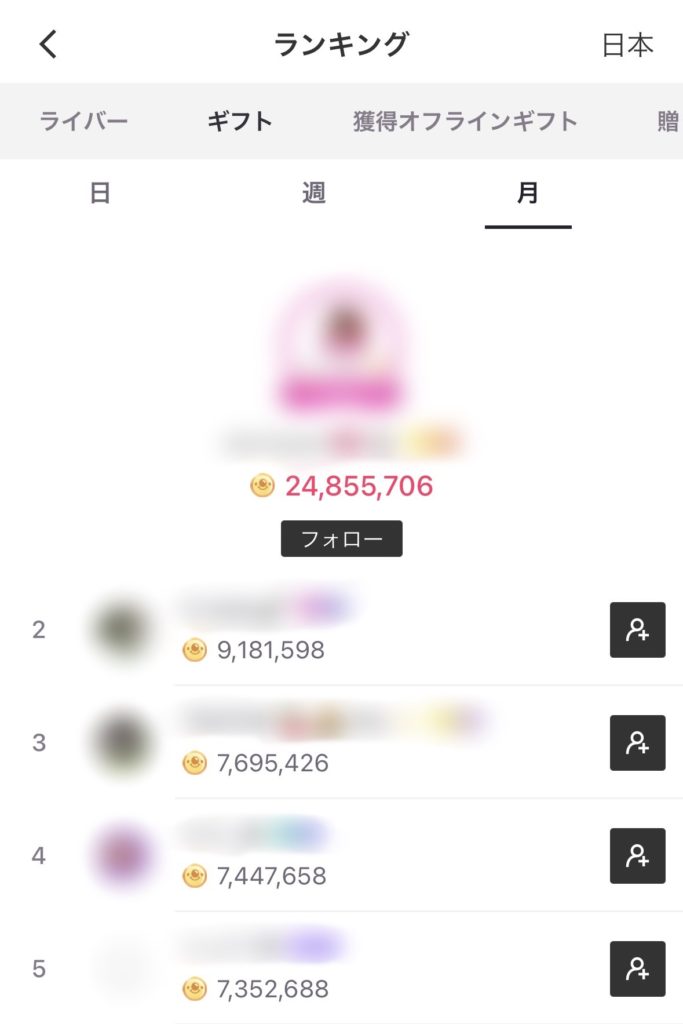Follow the rank 3 user with 7,695,426
Viewport: 683px width, 1024px height.
click(637, 743)
